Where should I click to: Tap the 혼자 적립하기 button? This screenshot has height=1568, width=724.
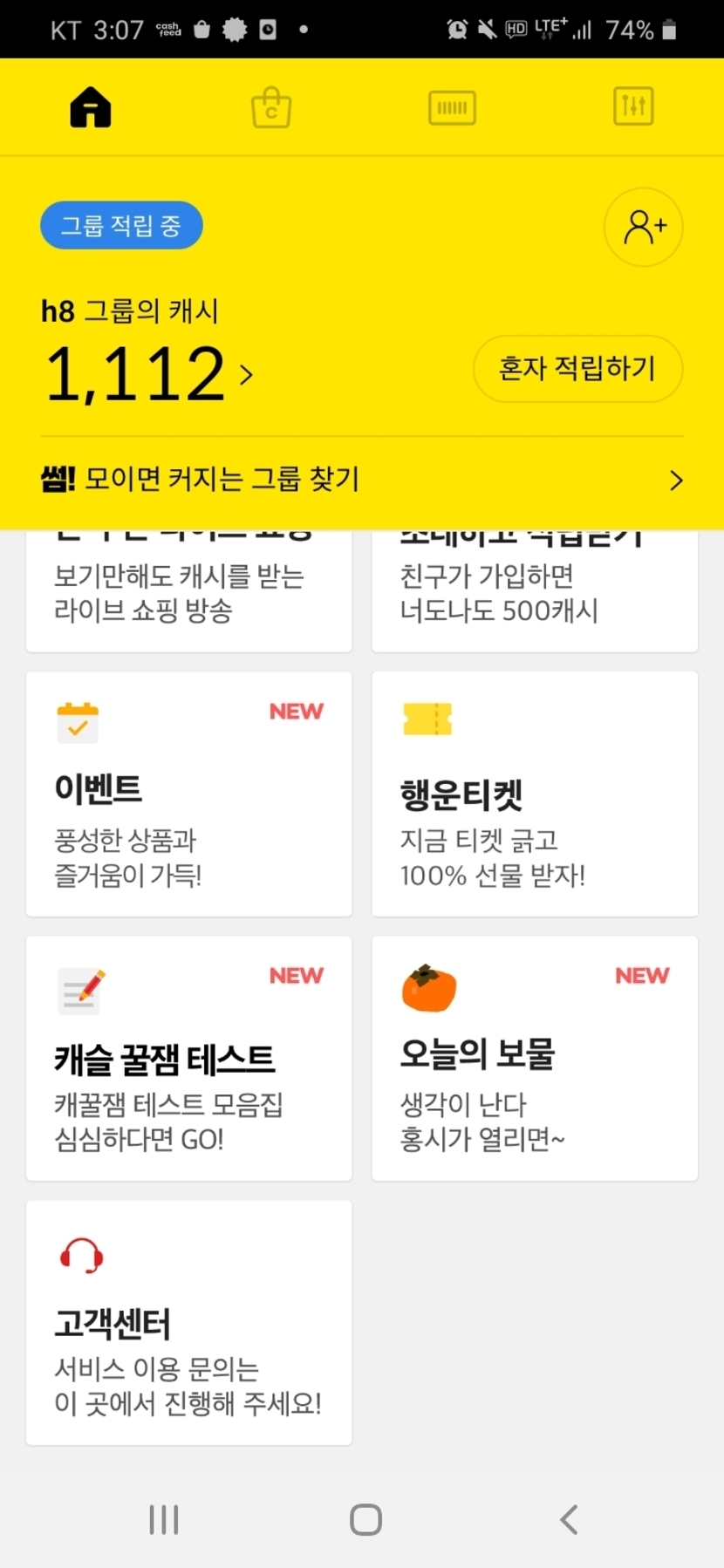[x=577, y=369]
